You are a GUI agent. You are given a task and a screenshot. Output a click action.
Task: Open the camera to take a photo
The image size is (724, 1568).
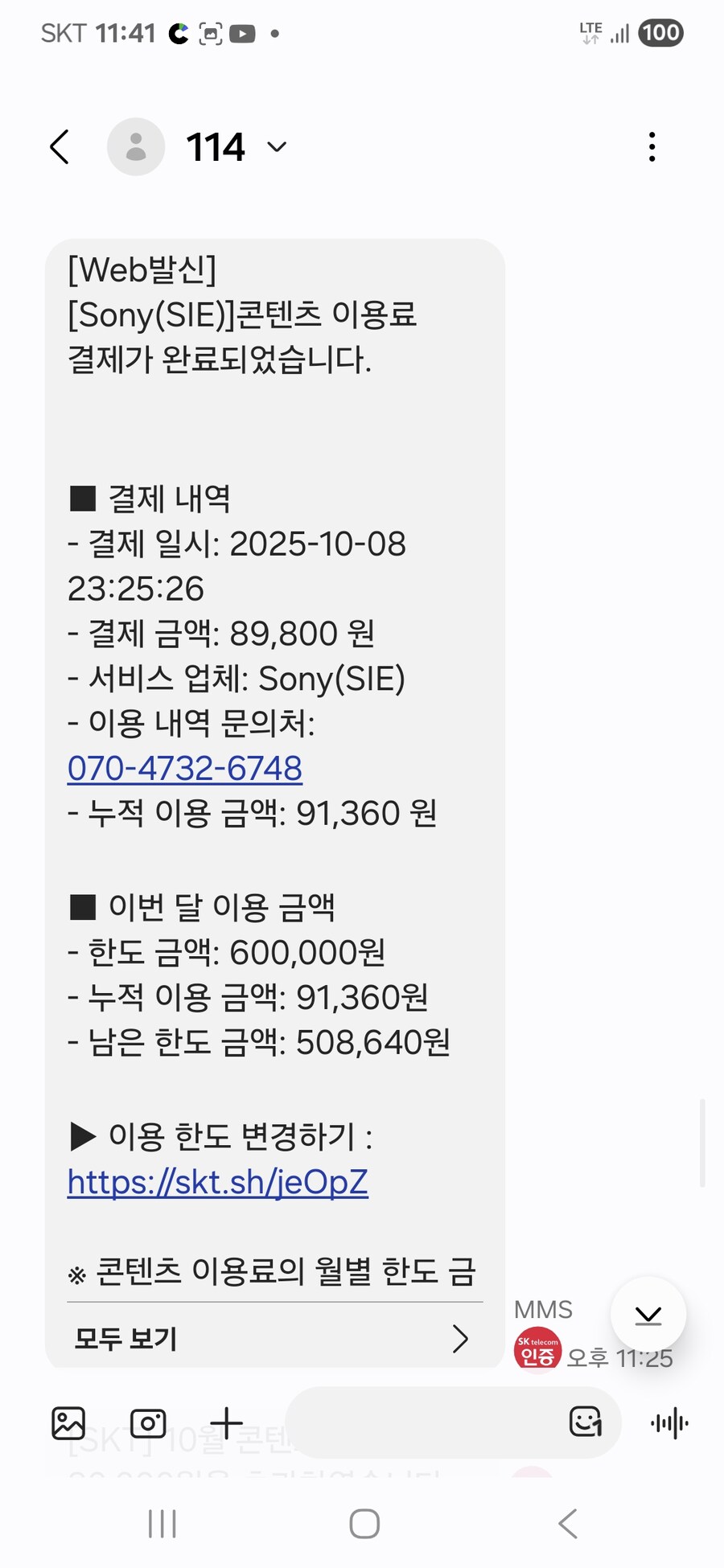[148, 1423]
